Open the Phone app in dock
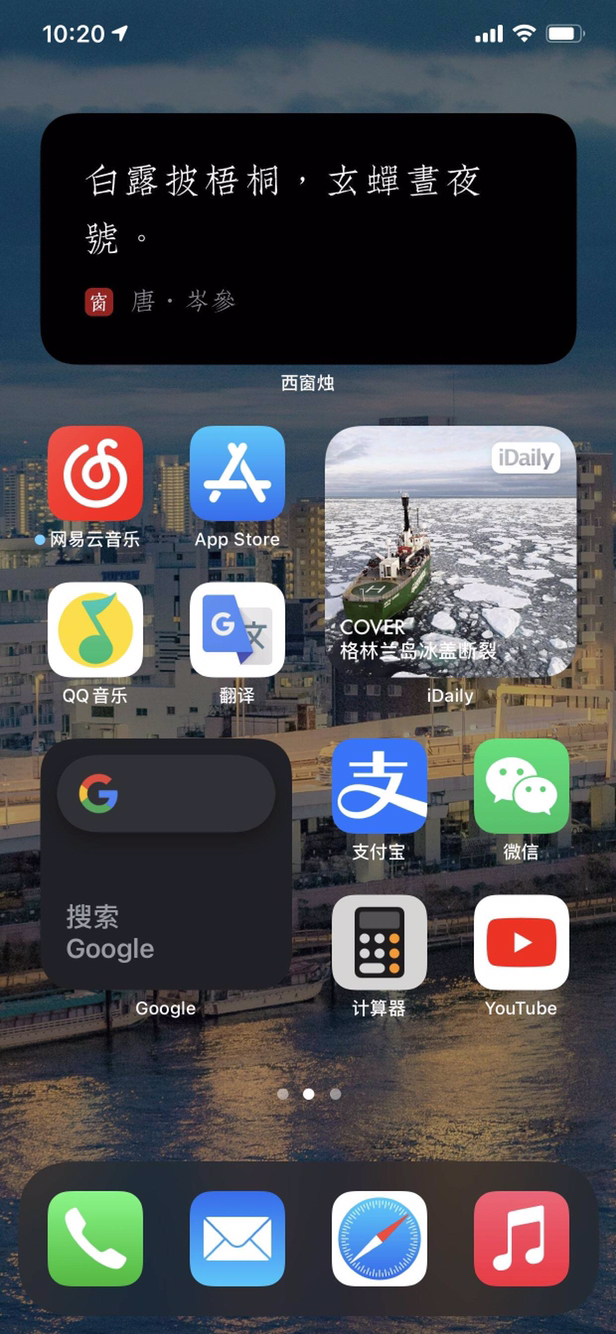Viewport: 616px width, 1334px height. coord(95,1238)
